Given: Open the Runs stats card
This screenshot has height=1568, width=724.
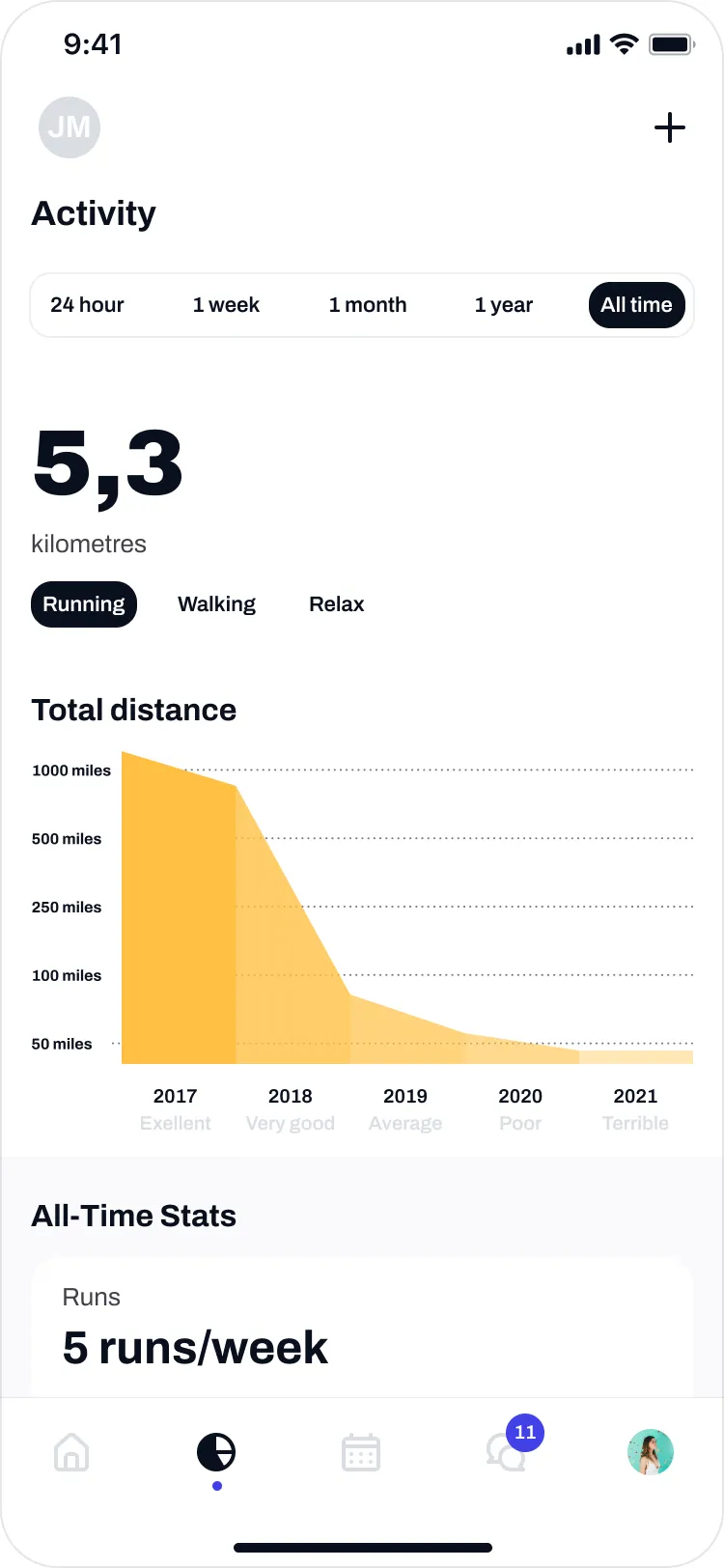Looking at the screenshot, I should point(362,1328).
